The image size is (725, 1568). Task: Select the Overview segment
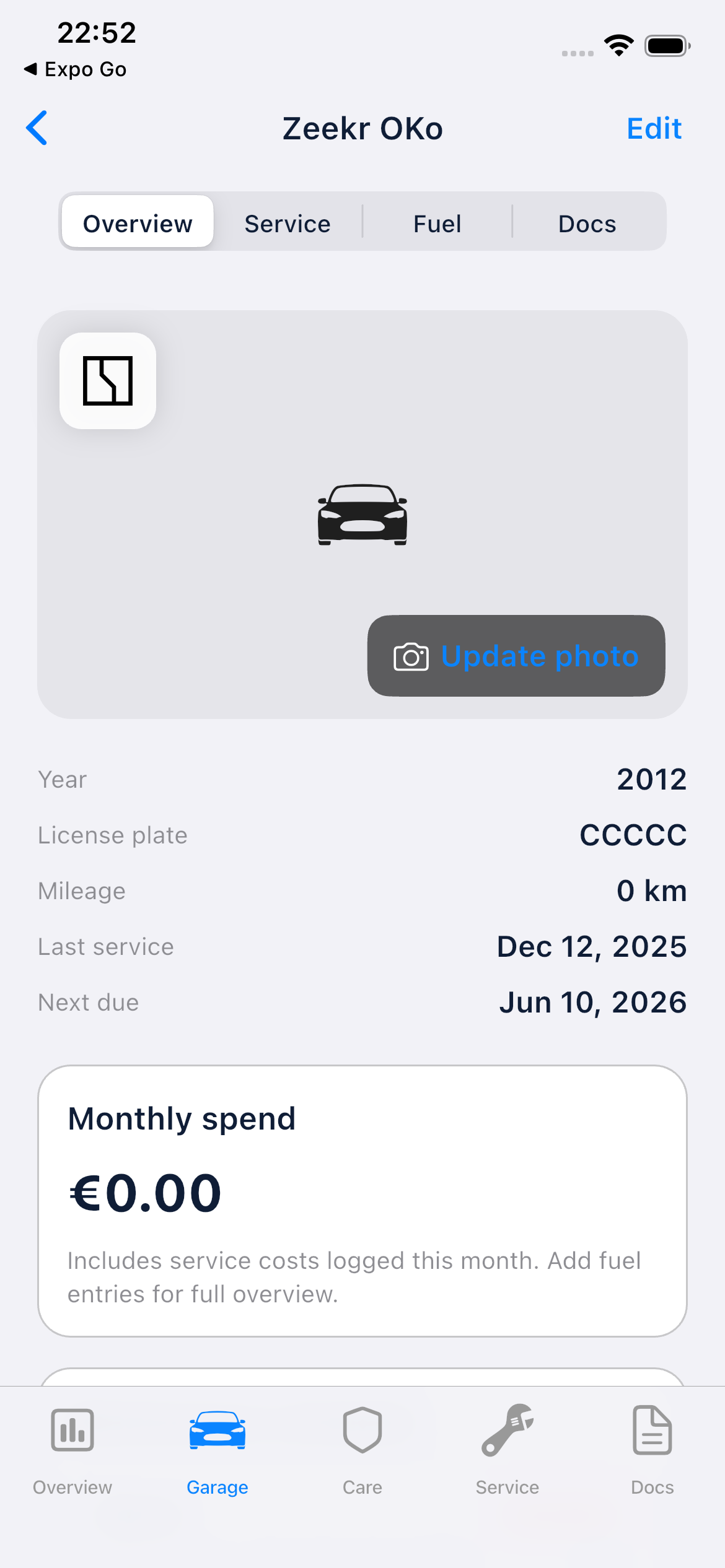138,224
